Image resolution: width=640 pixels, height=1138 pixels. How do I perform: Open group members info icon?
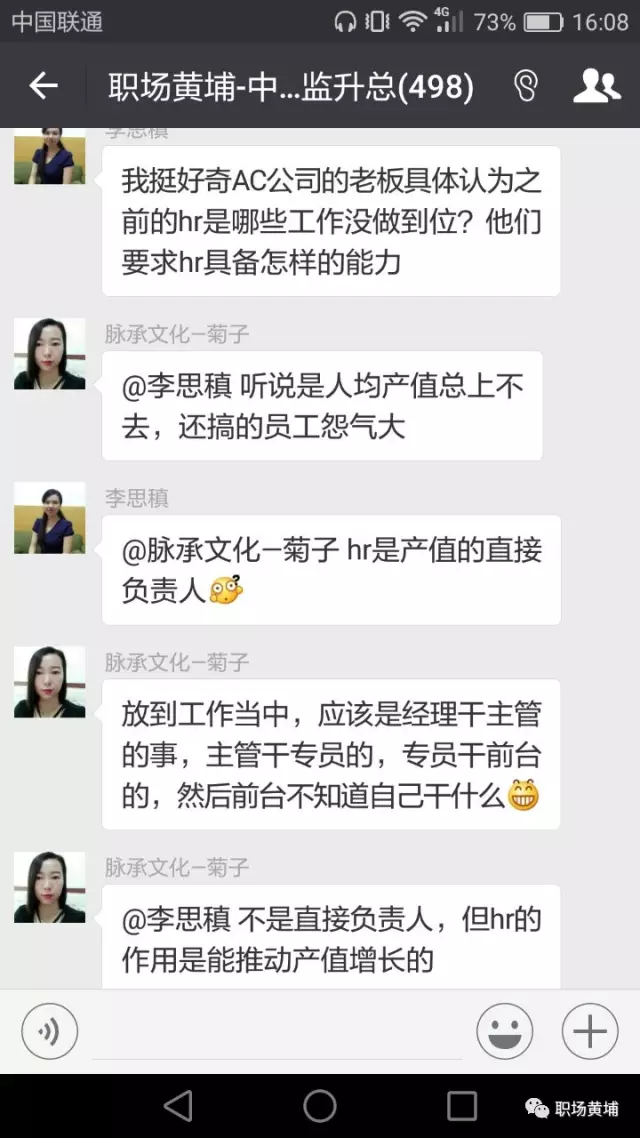point(596,87)
